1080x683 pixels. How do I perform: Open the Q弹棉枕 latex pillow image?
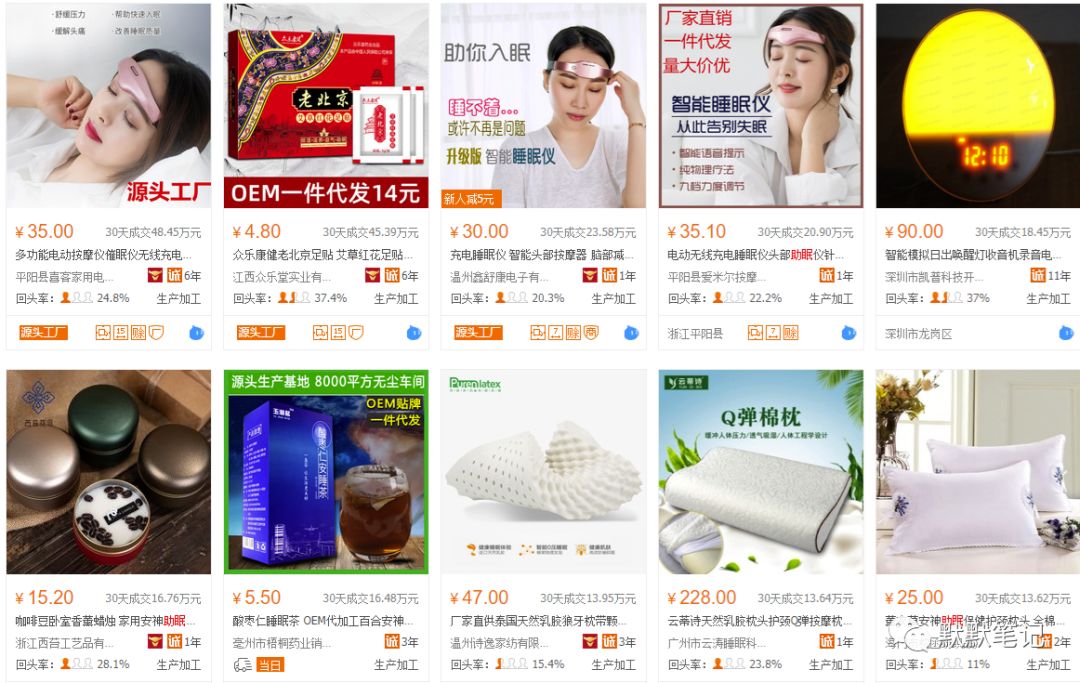[761, 472]
